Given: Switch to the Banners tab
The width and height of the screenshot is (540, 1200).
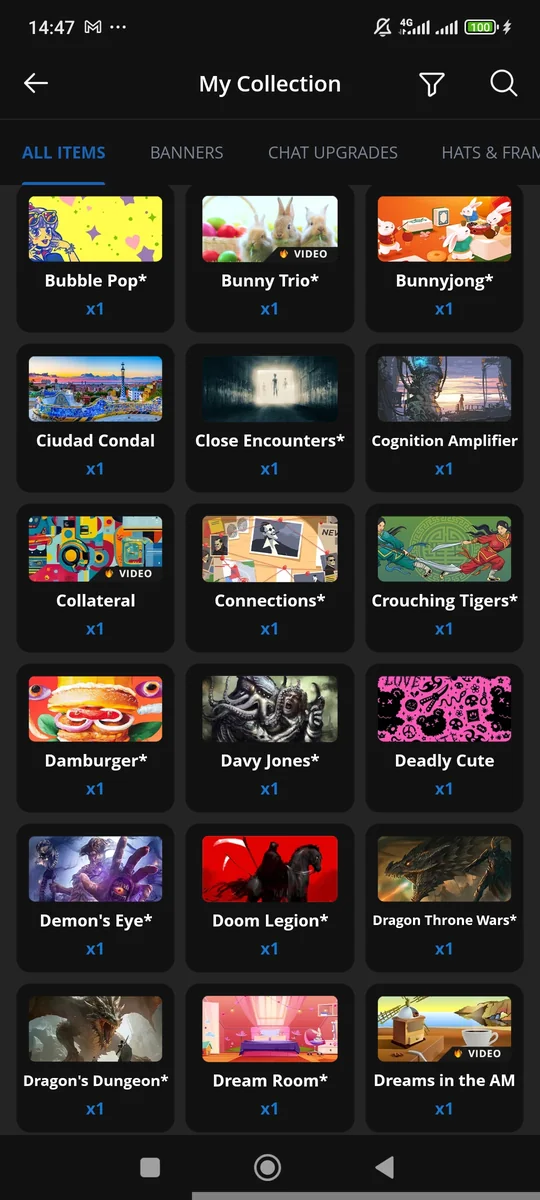Looking at the screenshot, I should pos(187,153).
